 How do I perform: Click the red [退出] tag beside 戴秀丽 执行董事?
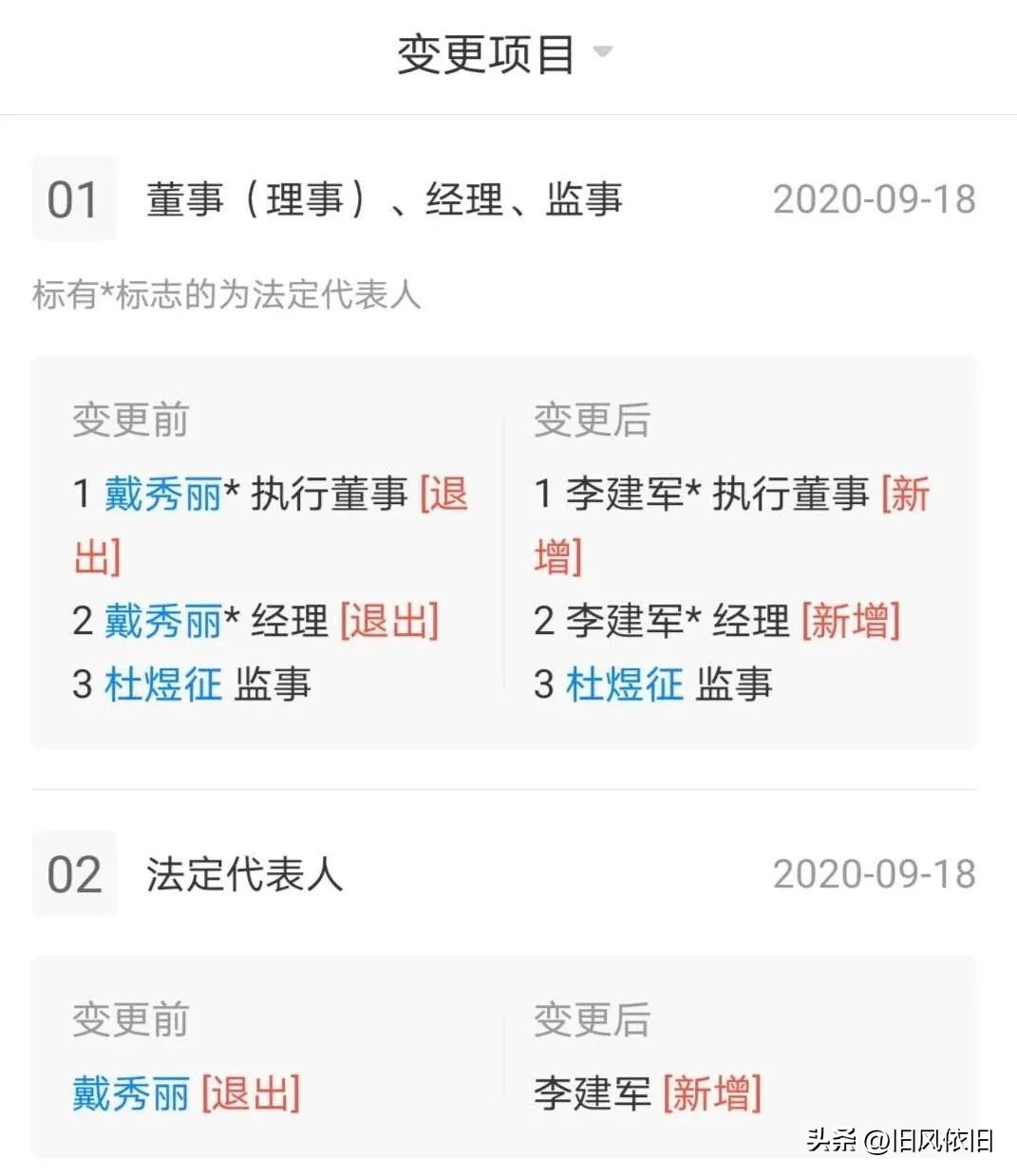[446, 494]
